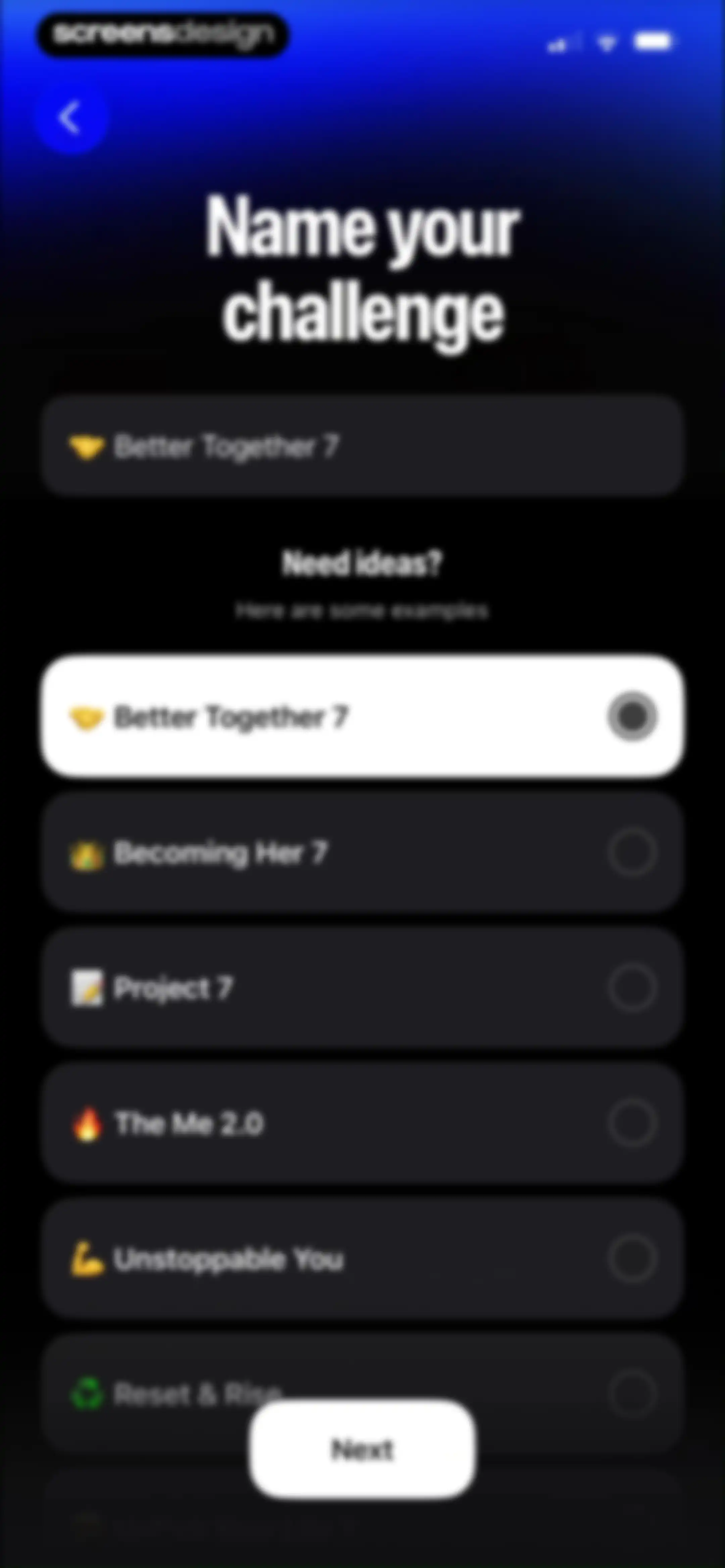Select The Me 2.0 example
The width and height of the screenshot is (725, 1568).
362,1122
